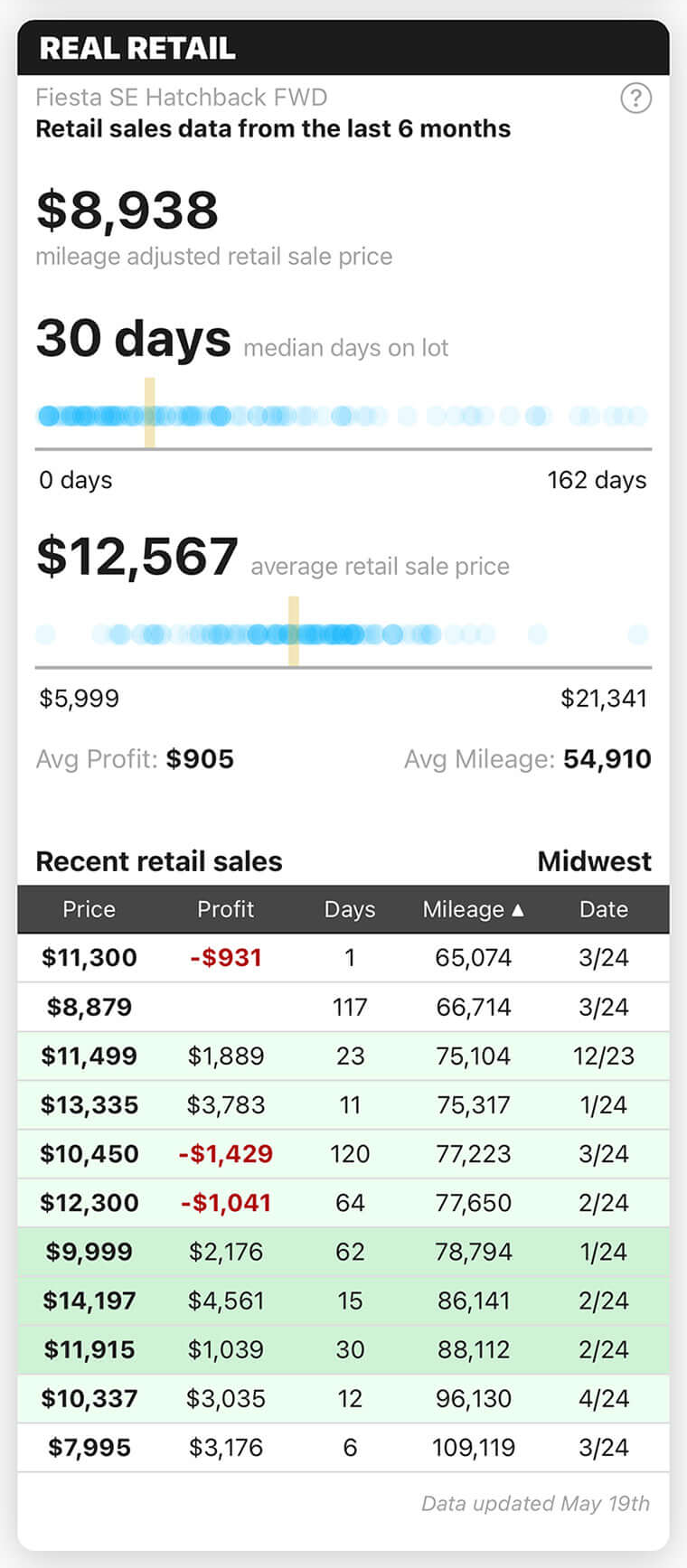Open the help question mark icon
Screen dimensions: 687x1568
637,99
